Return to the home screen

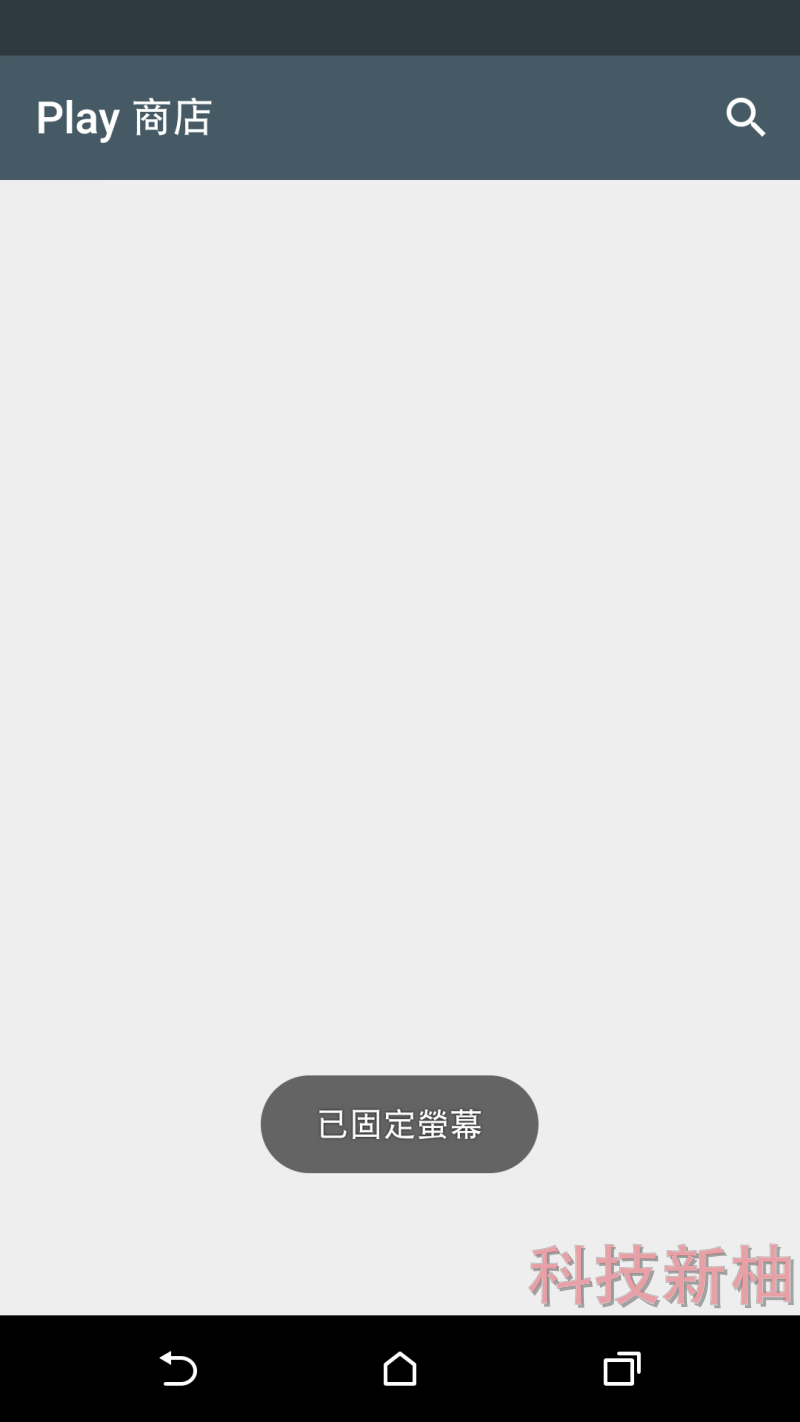pyautogui.click(x=400, y=1369)
